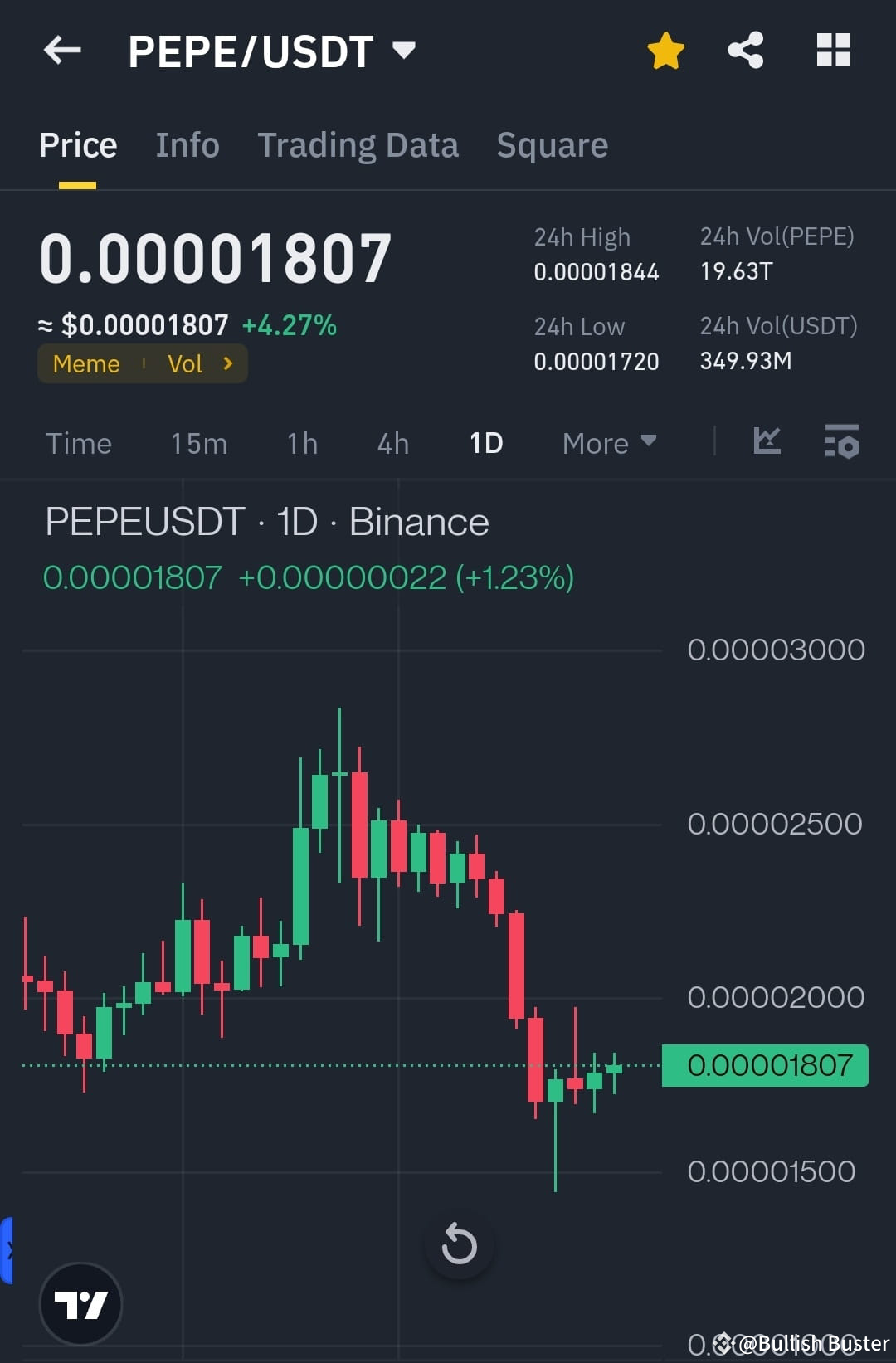Open the chart style icon next to timeframes

[x=766, y=442]
